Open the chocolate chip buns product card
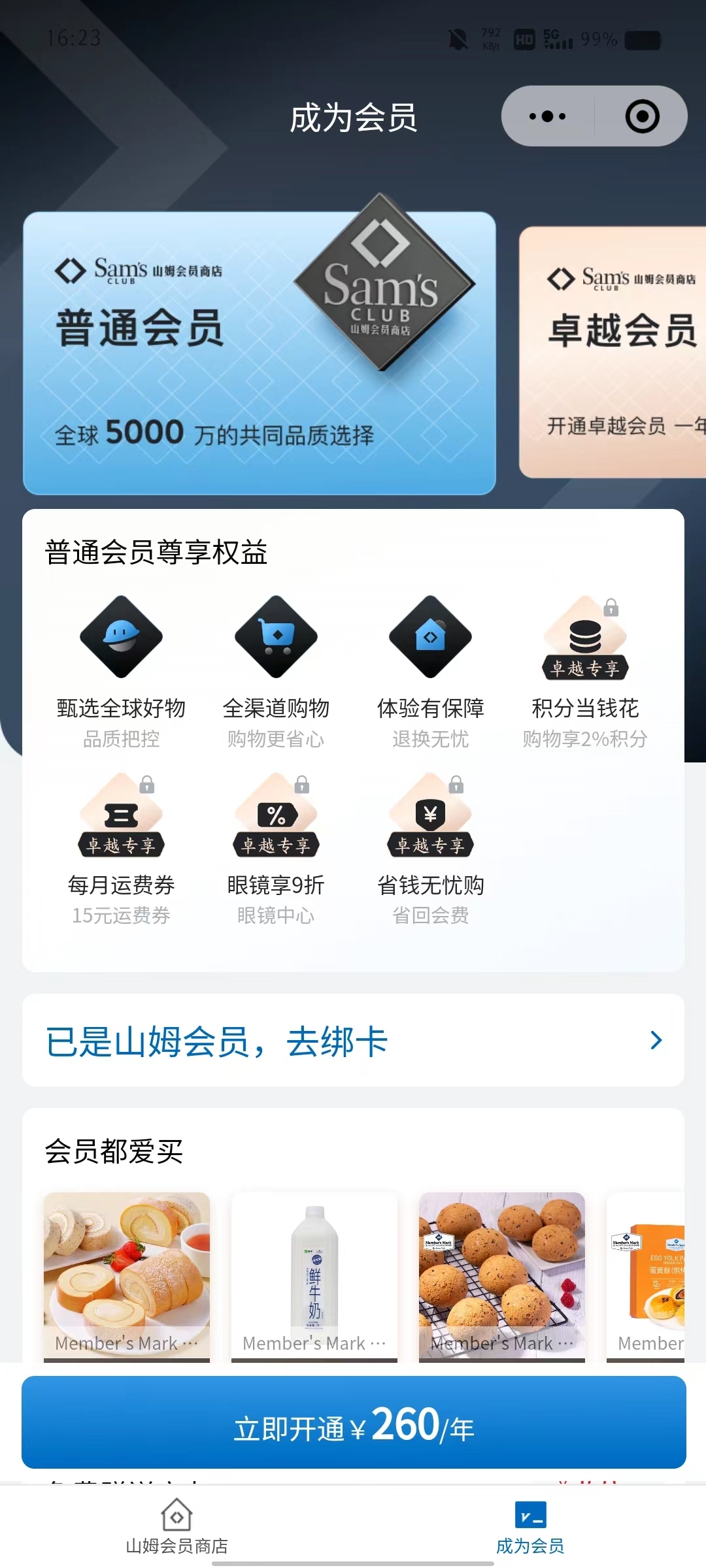Image resolution: width=706 pixels, height=1568 pixels. pos(502,1275)
